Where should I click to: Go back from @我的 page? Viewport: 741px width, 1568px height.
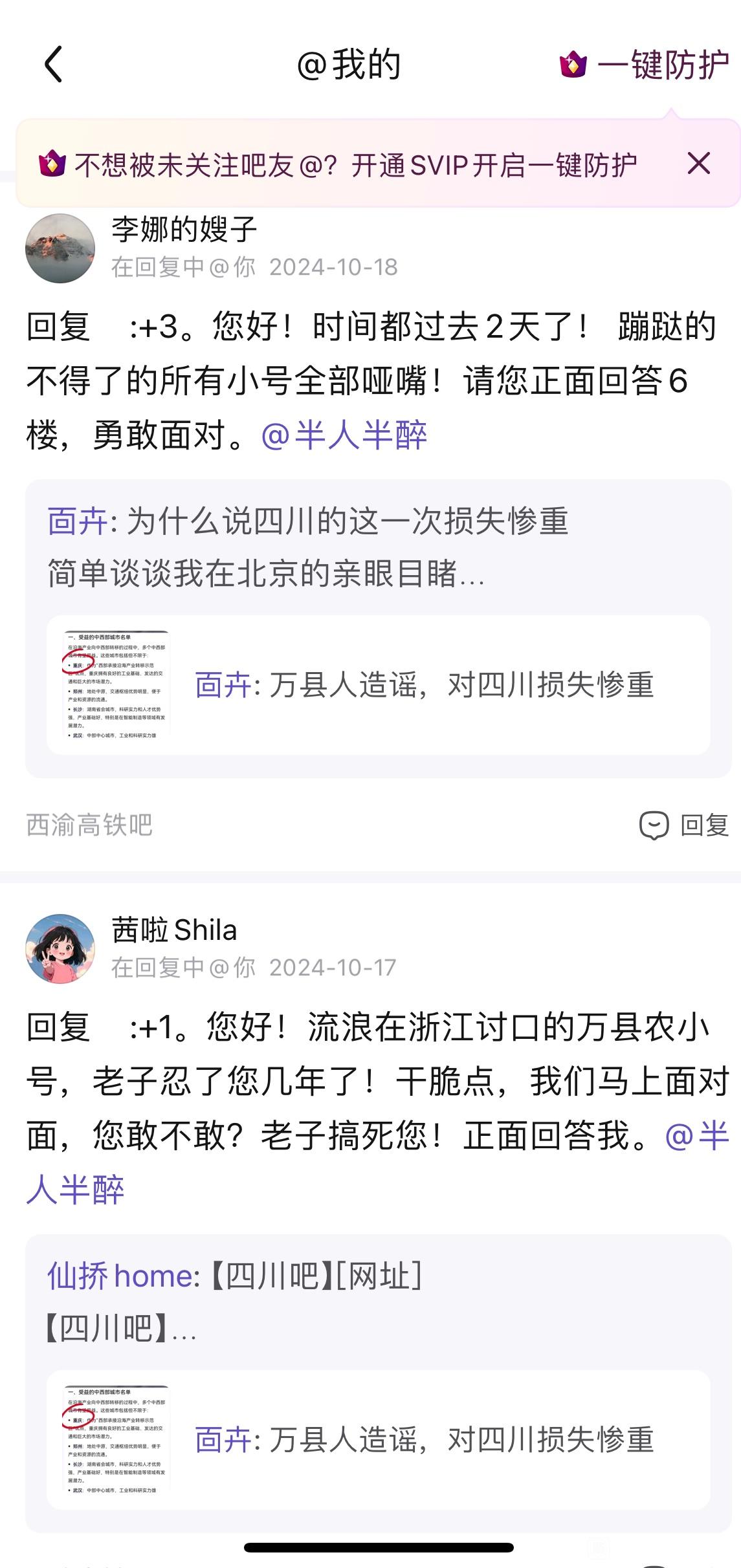point(53,65)
